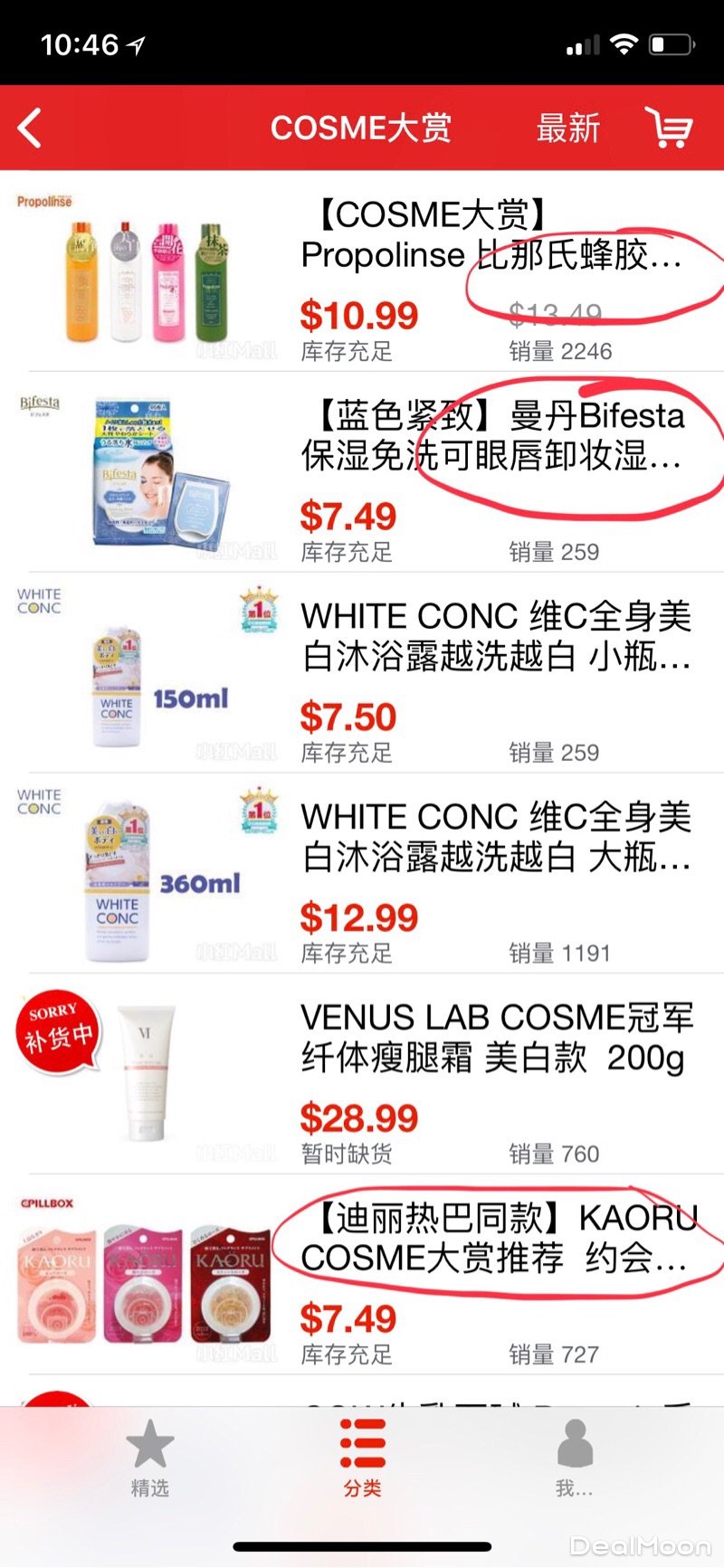Go to the 我 profile tab
This screenshot has width=724, height=1568.
[x=574, y=1459]
